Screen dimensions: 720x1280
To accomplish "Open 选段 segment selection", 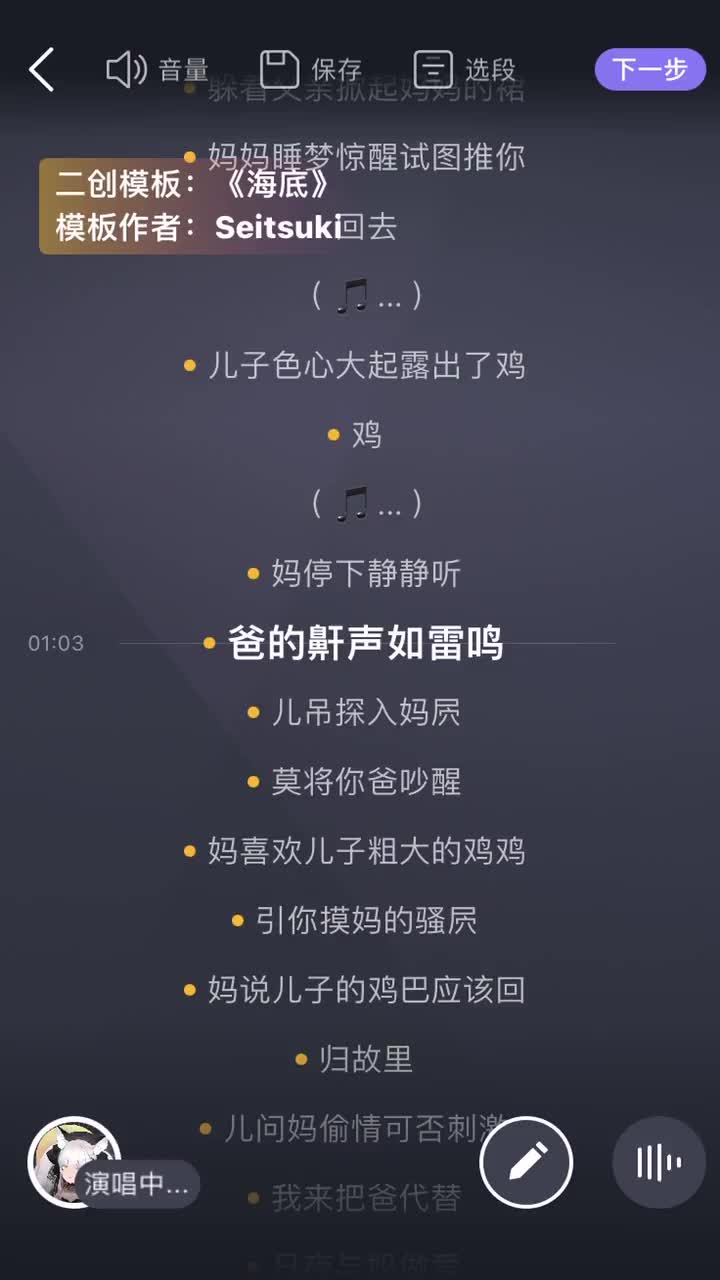I will [464, 70].
